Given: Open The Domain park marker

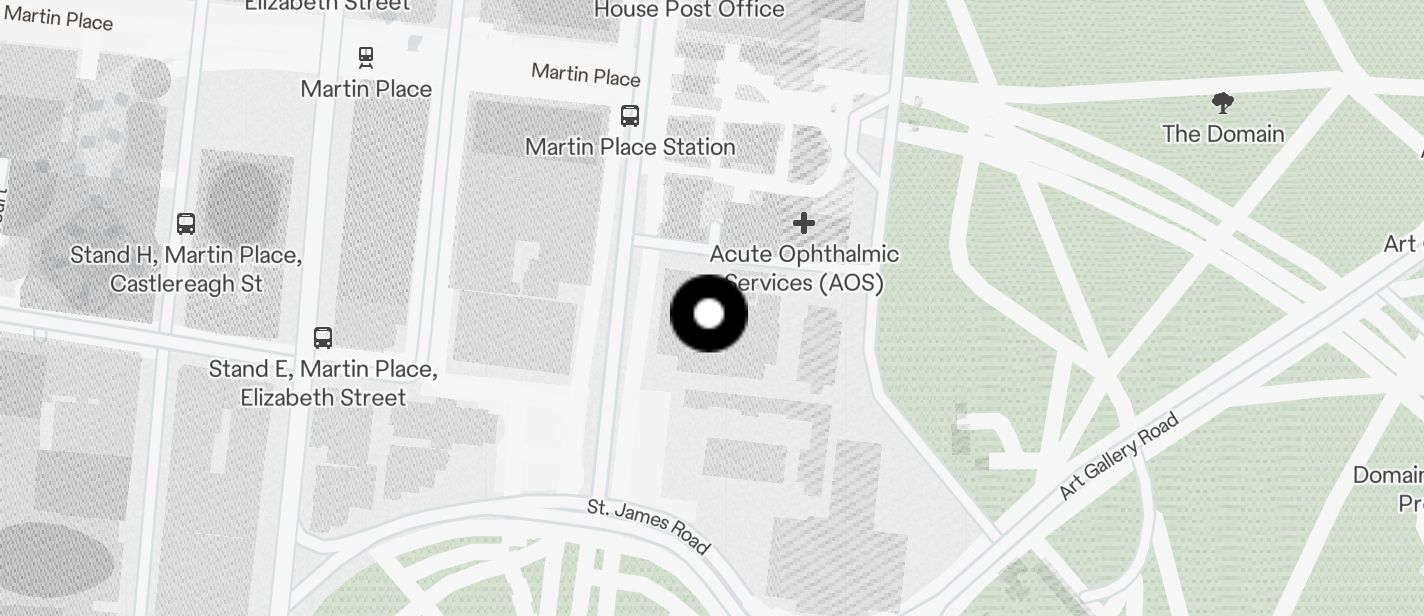Looking at the screenshot, I should pyautogui.click(x=1222, y=102).
